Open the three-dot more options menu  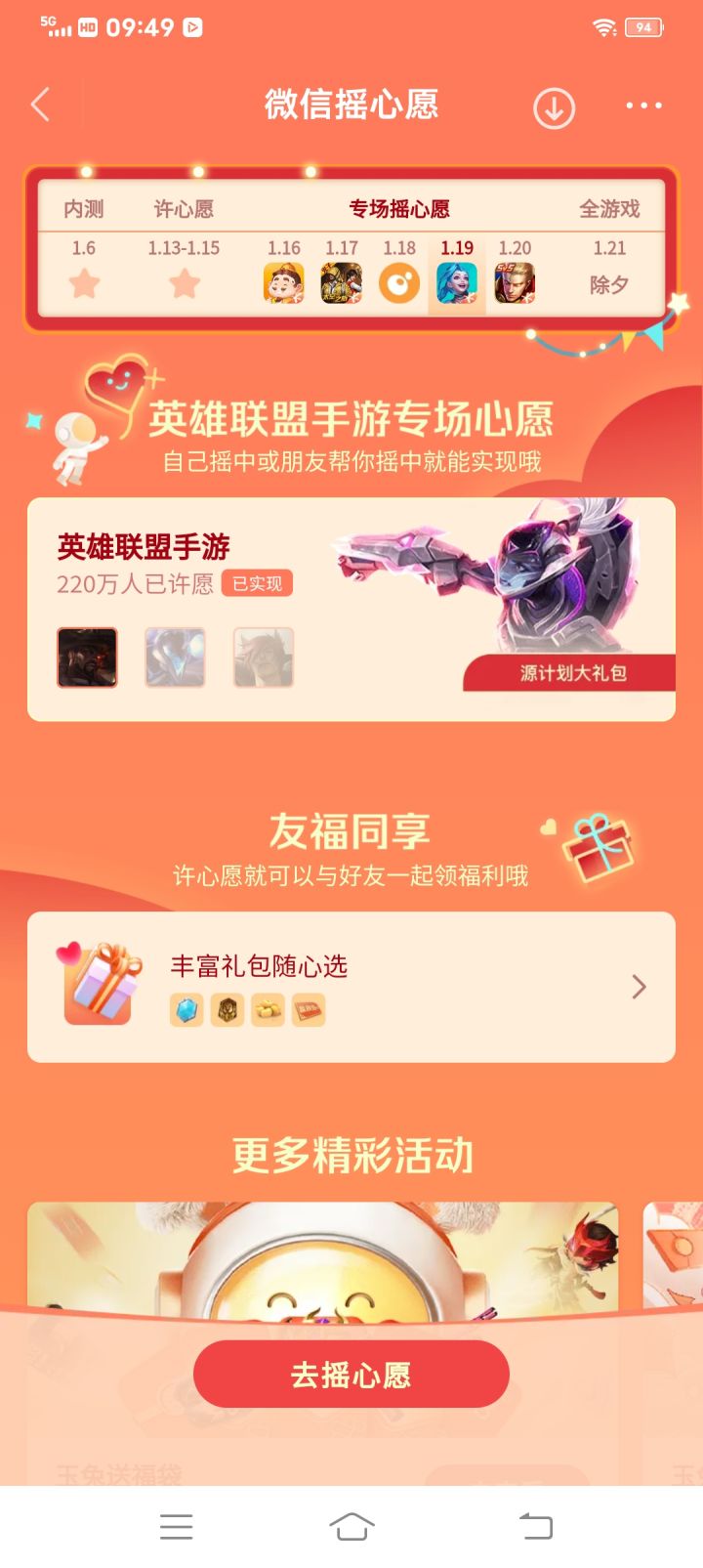click(641, 106)
